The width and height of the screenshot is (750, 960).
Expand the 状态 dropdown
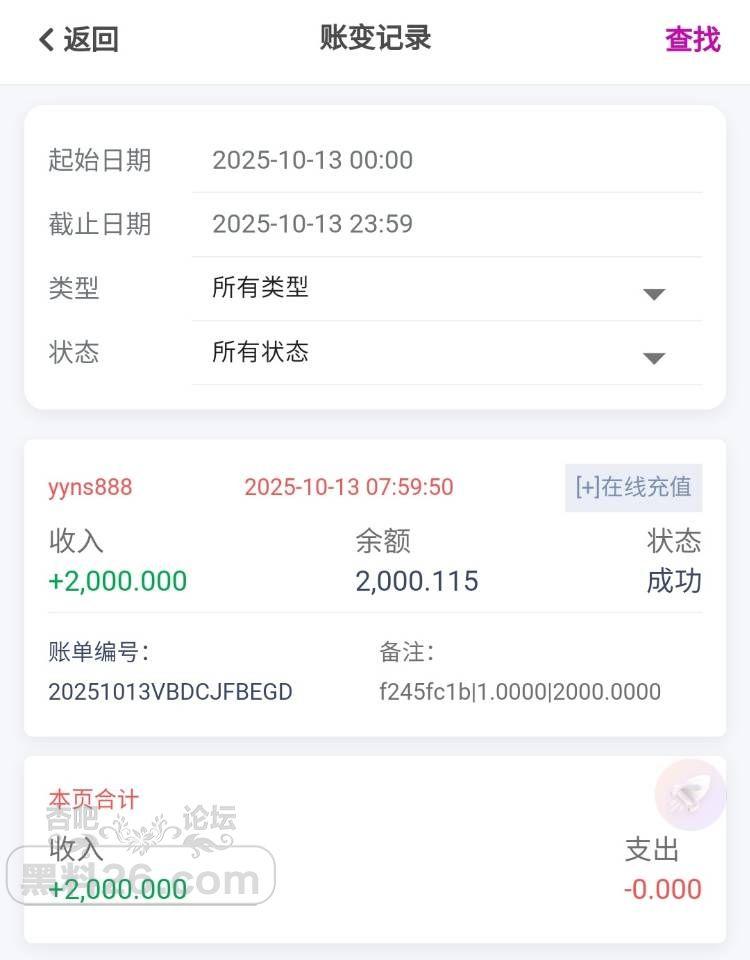point(446,353)
